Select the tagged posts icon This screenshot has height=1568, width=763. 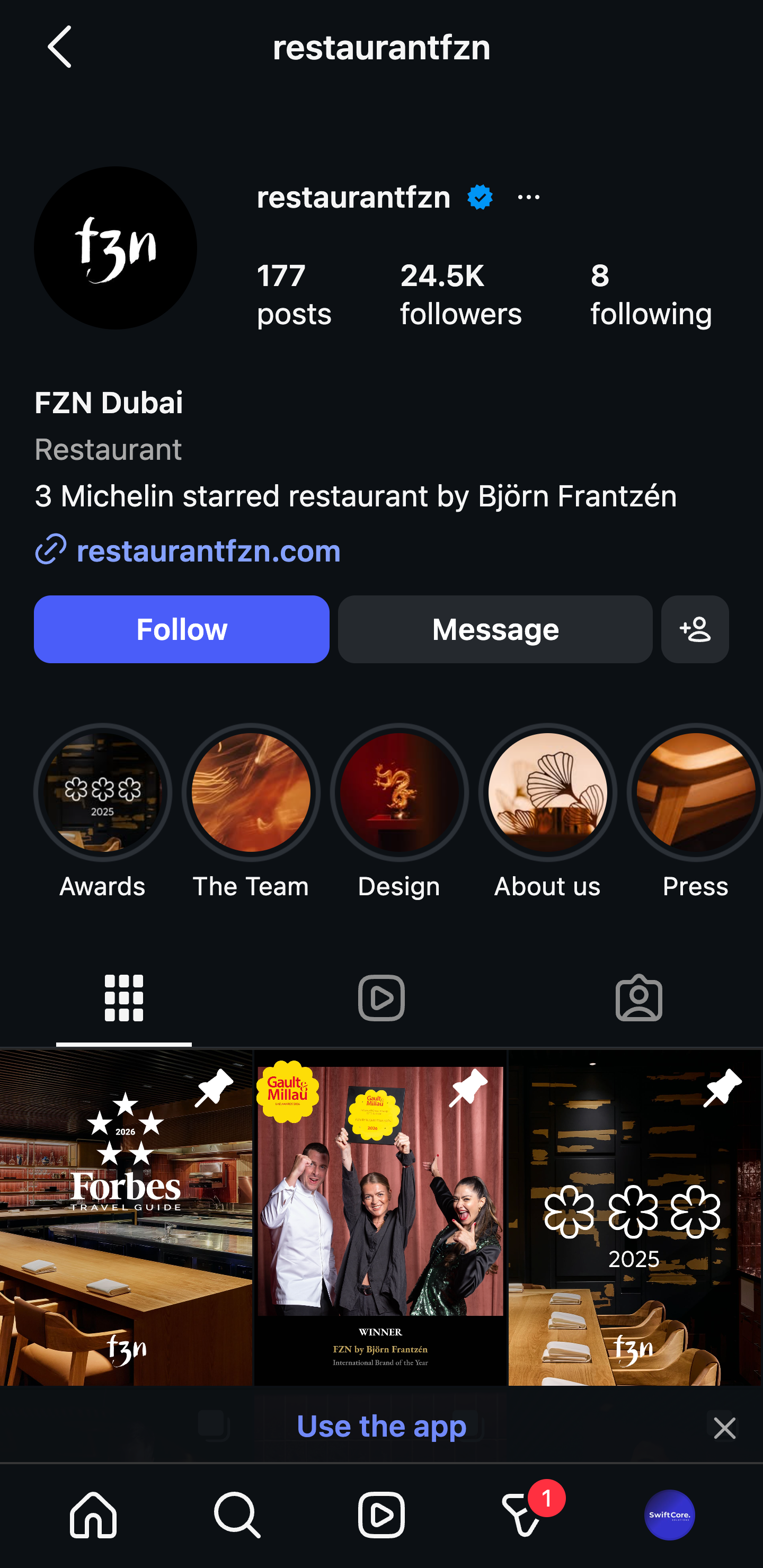click(x=640, y=997)
